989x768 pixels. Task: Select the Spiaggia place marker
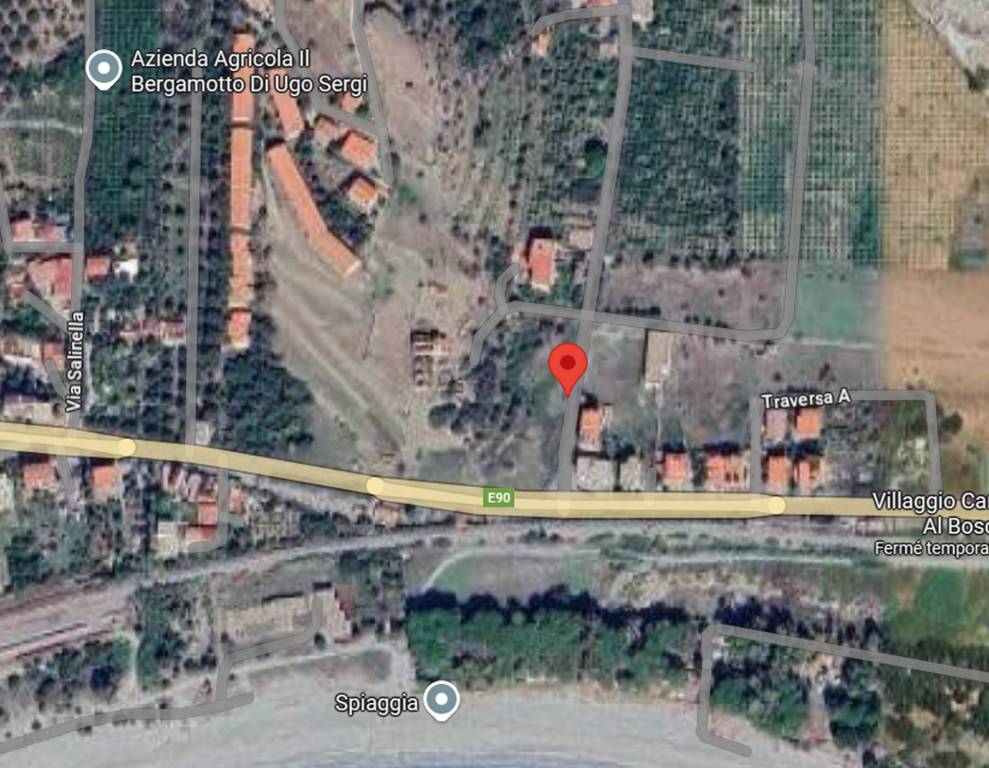441,701
